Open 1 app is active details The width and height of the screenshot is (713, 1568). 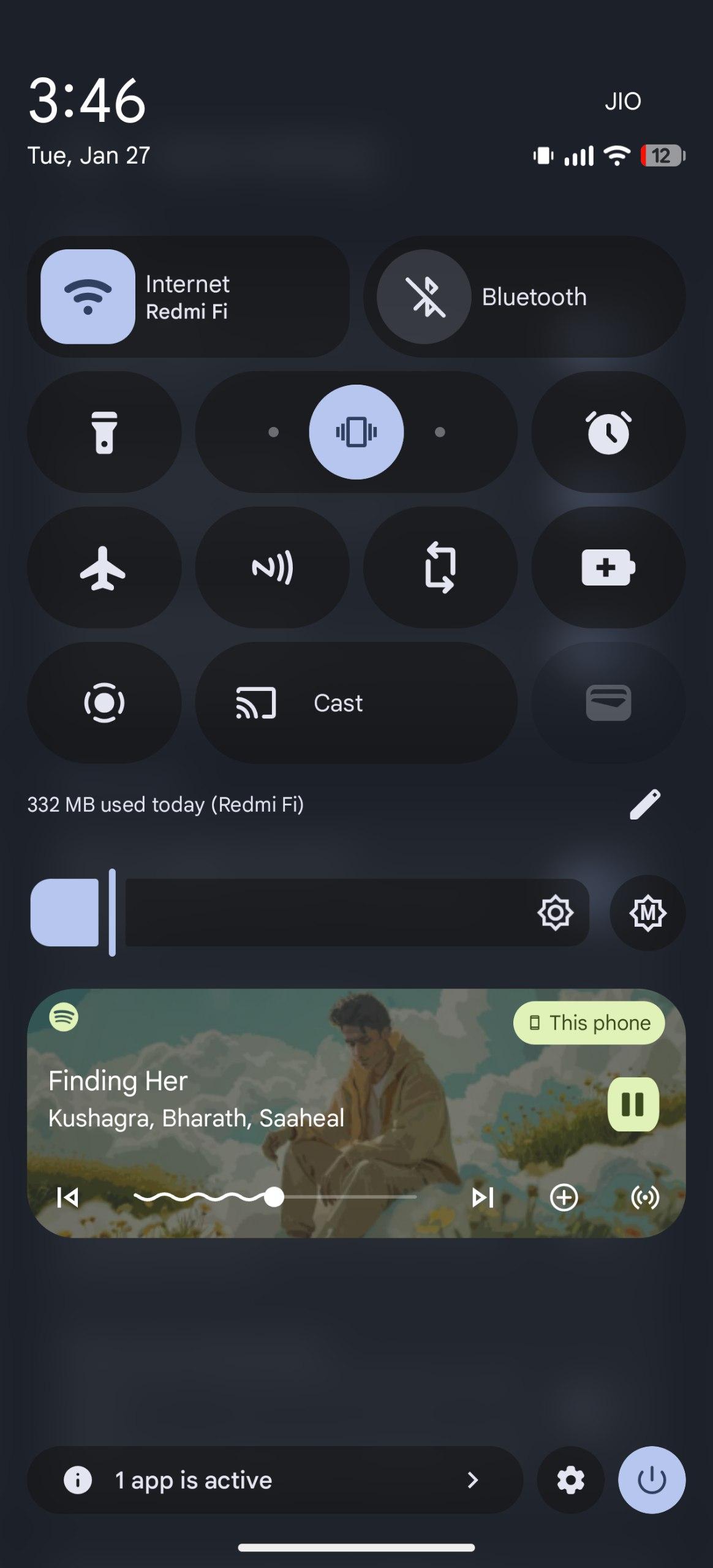coord(274,1480)
